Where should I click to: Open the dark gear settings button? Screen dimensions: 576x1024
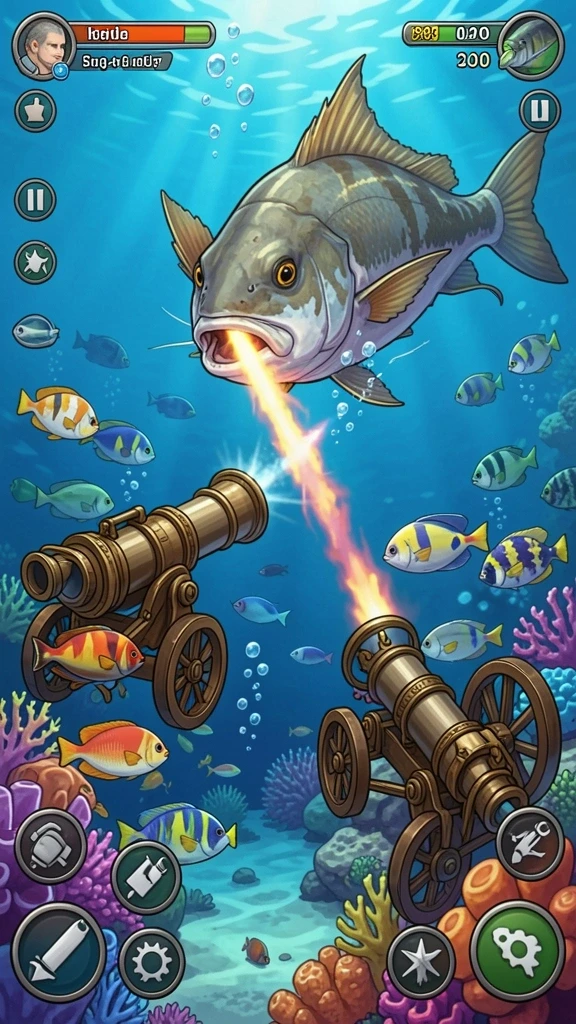pyautogui.click(x=152, y=962)
